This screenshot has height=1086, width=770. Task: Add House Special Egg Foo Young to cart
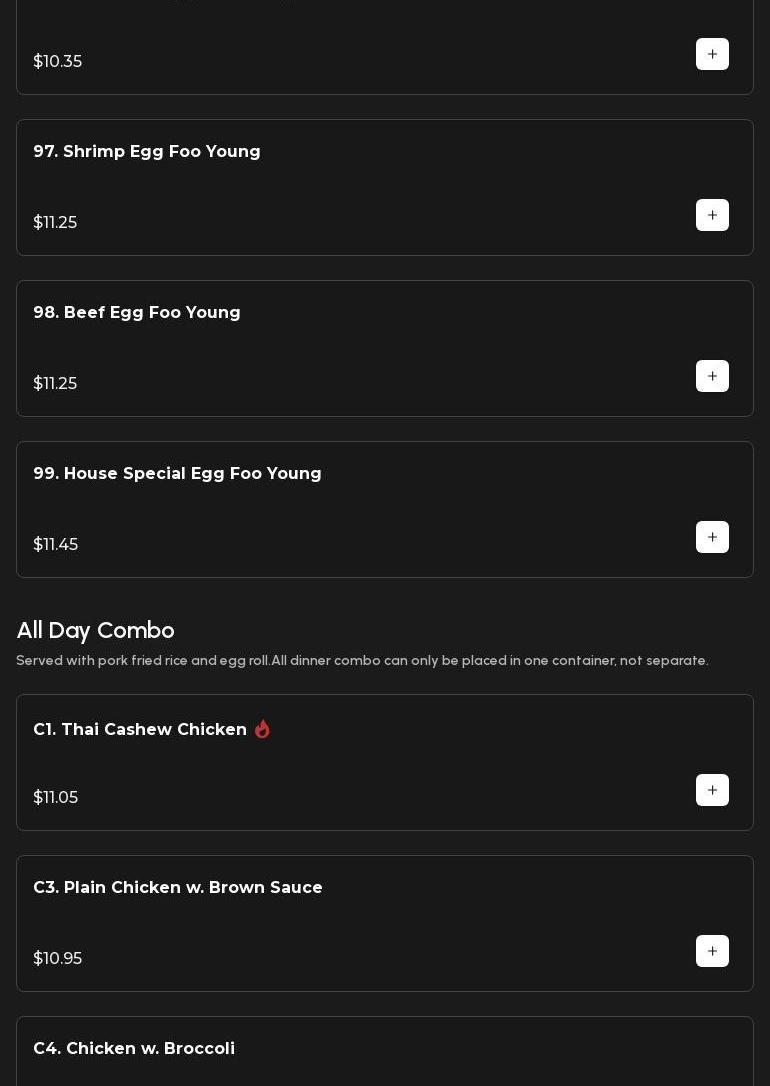pyautogui.click(x=712, y=537)
